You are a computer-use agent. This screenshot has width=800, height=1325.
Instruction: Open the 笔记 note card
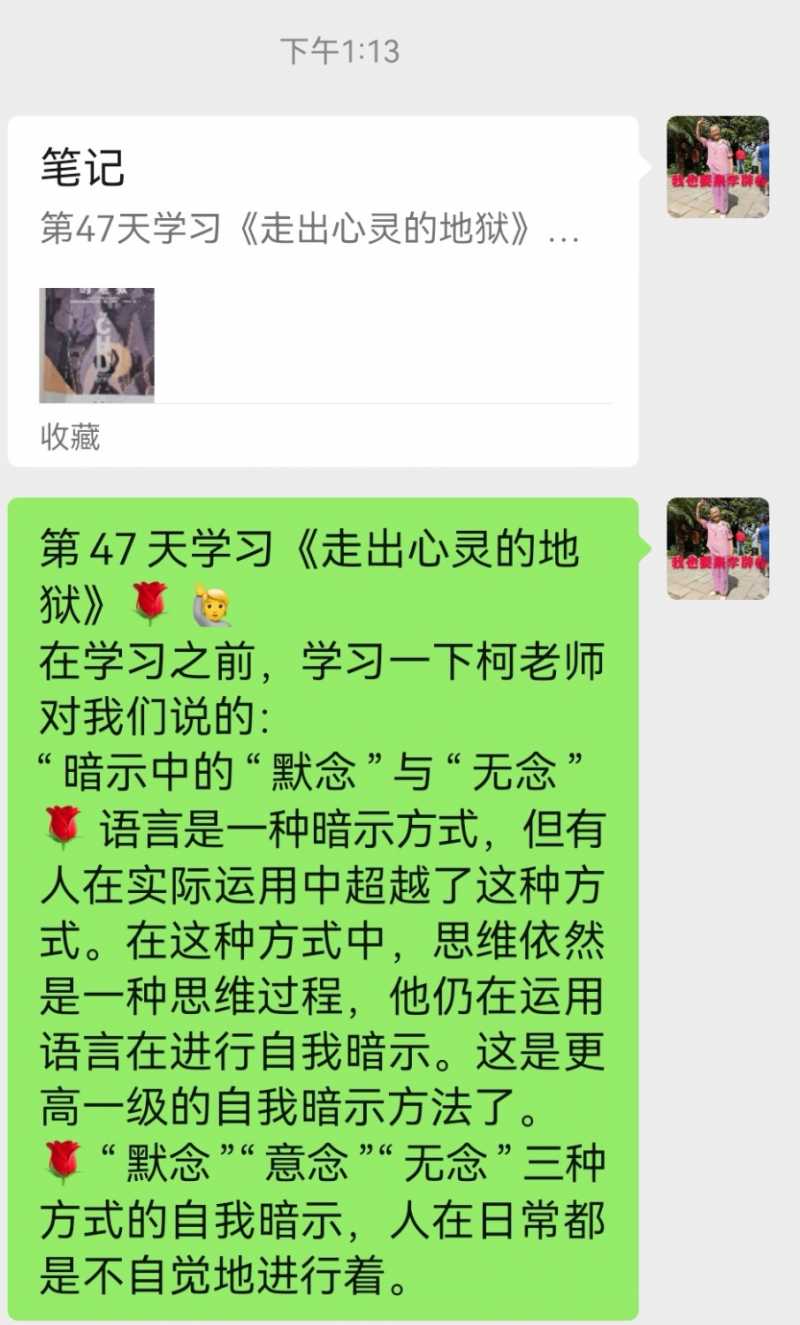(322, 290)
